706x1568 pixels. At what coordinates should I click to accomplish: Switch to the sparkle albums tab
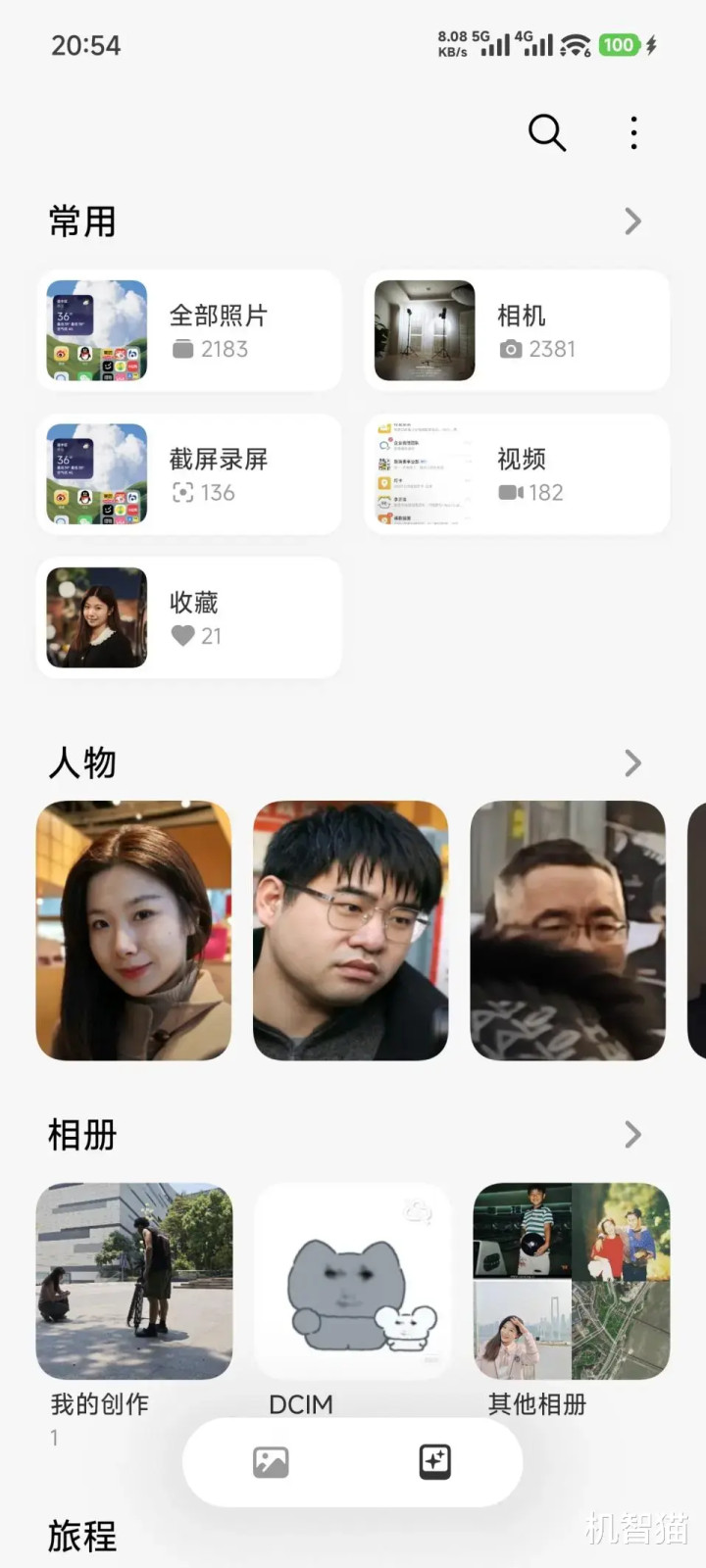click(434, 1462)
